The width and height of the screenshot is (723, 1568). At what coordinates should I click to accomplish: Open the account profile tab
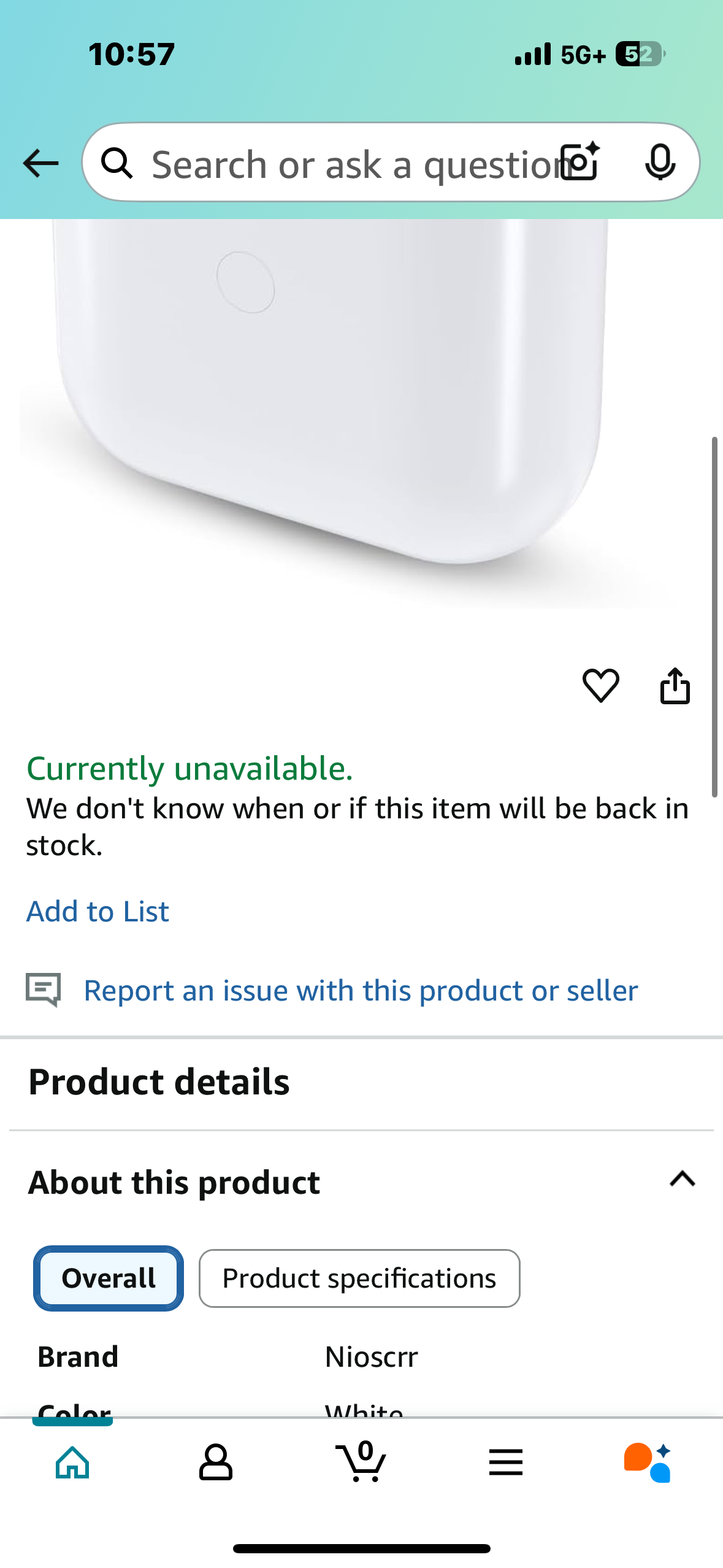pos(216,1462)
